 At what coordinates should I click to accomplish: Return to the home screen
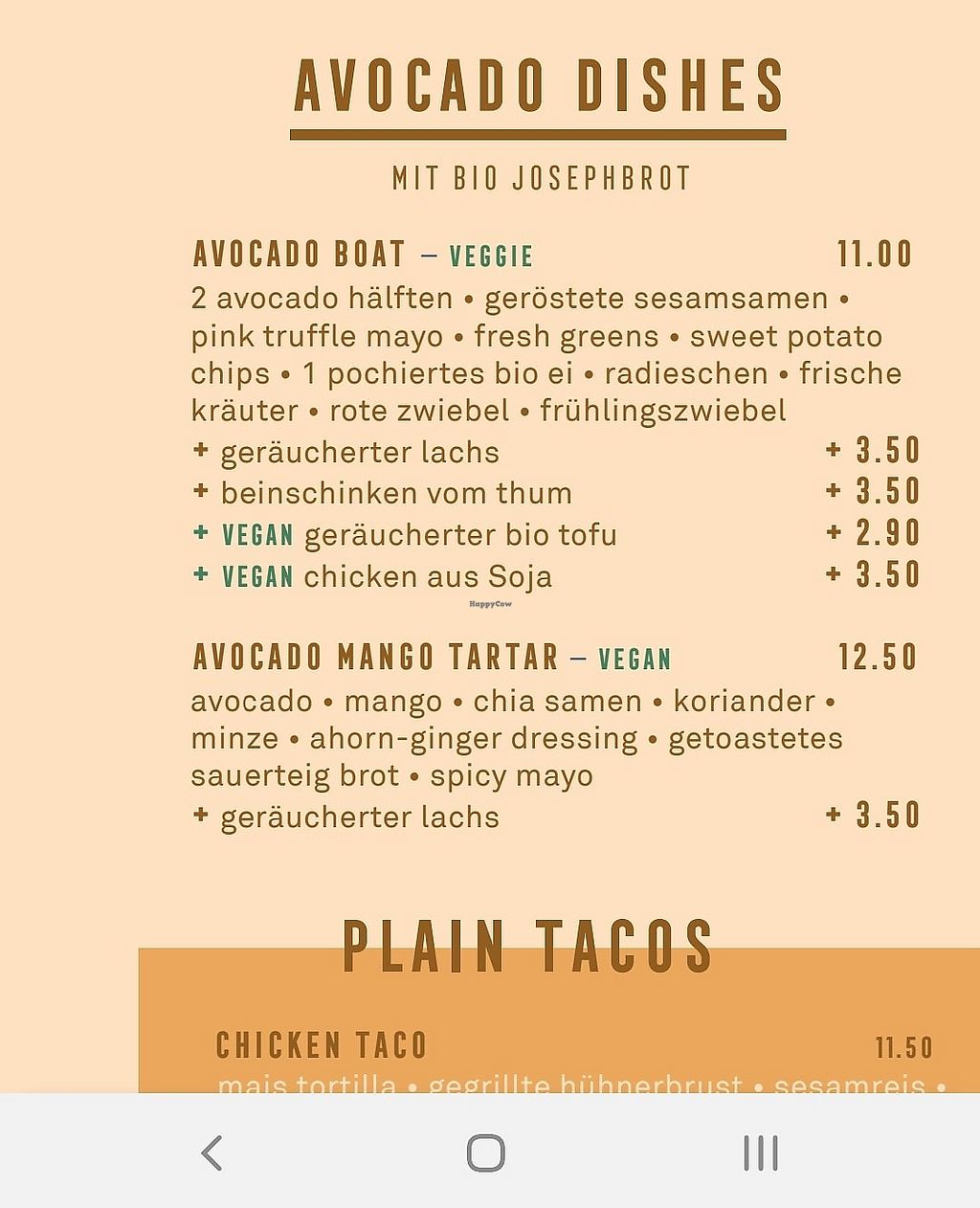tap(485, 1152)
